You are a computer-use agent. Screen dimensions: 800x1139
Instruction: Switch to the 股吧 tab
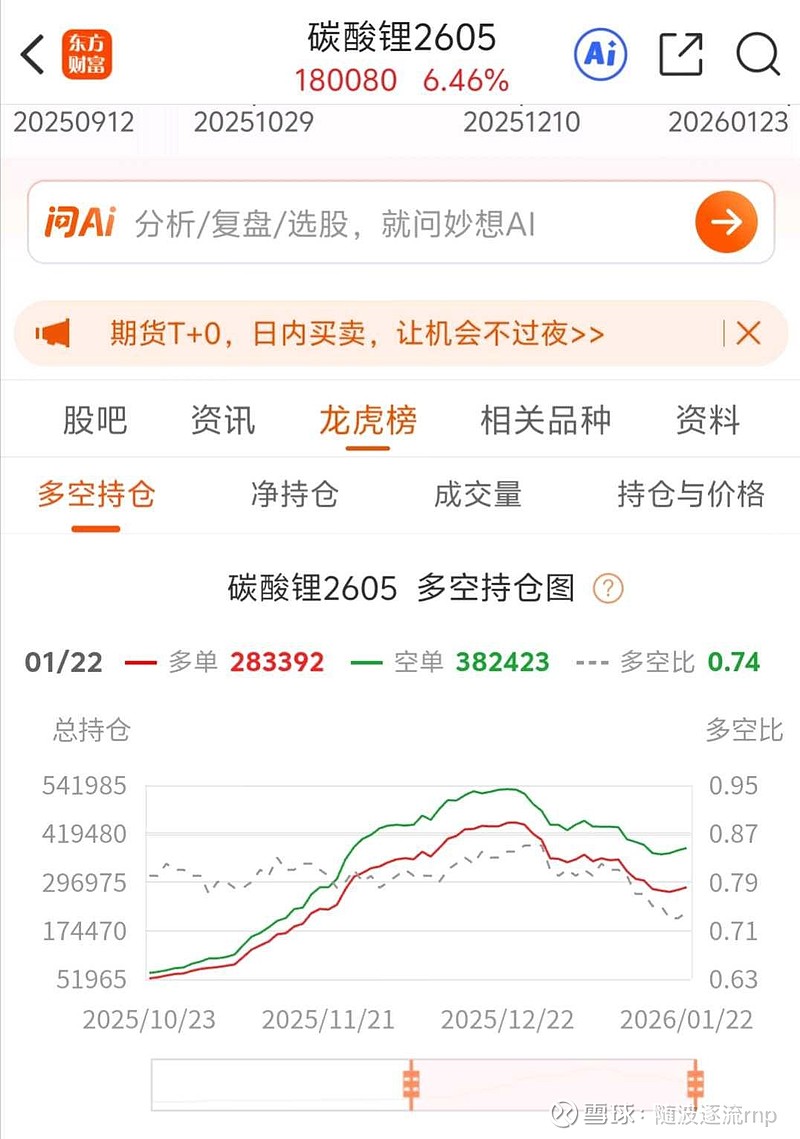pyautogui.click(x=94, y=421)
